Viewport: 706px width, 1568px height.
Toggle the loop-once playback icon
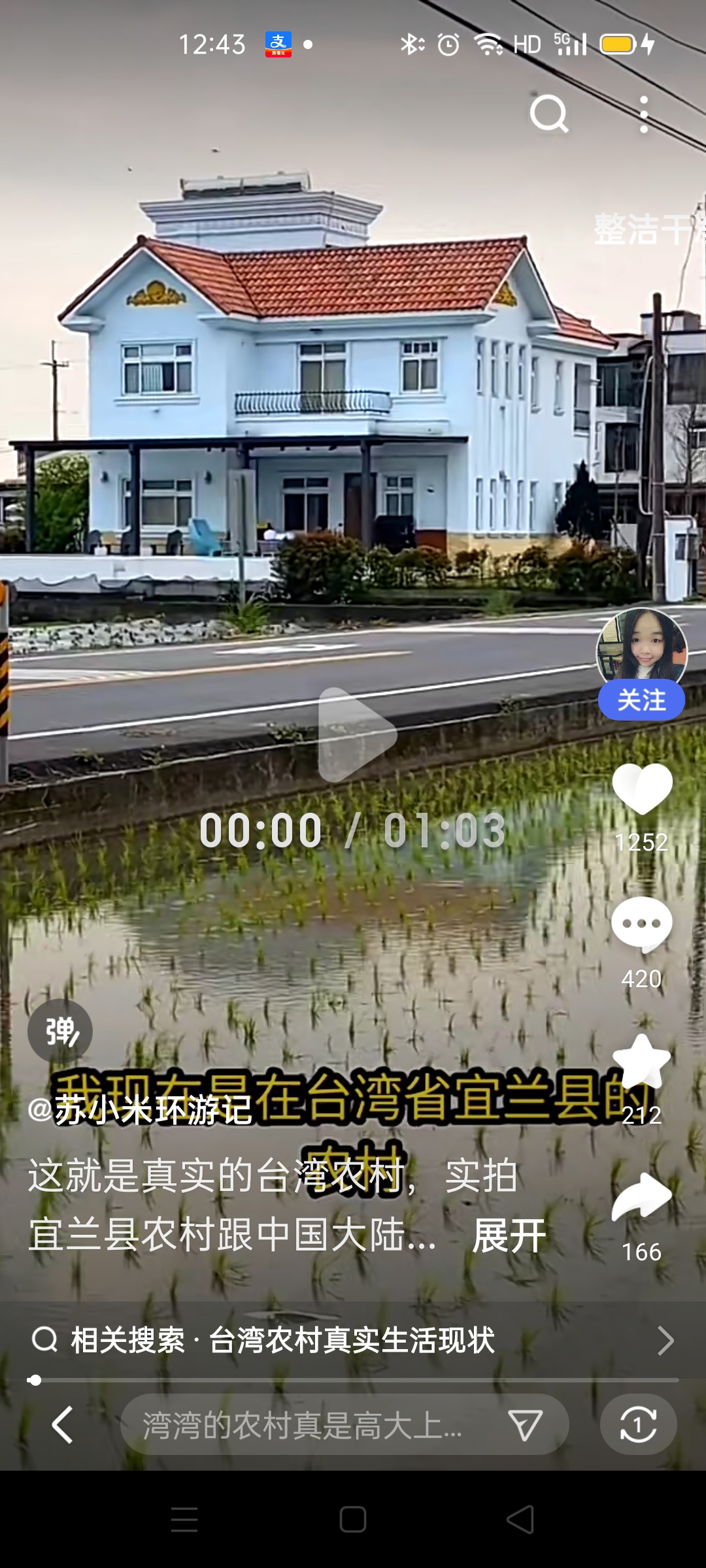pyautogui.click(x=638, y=1425)
